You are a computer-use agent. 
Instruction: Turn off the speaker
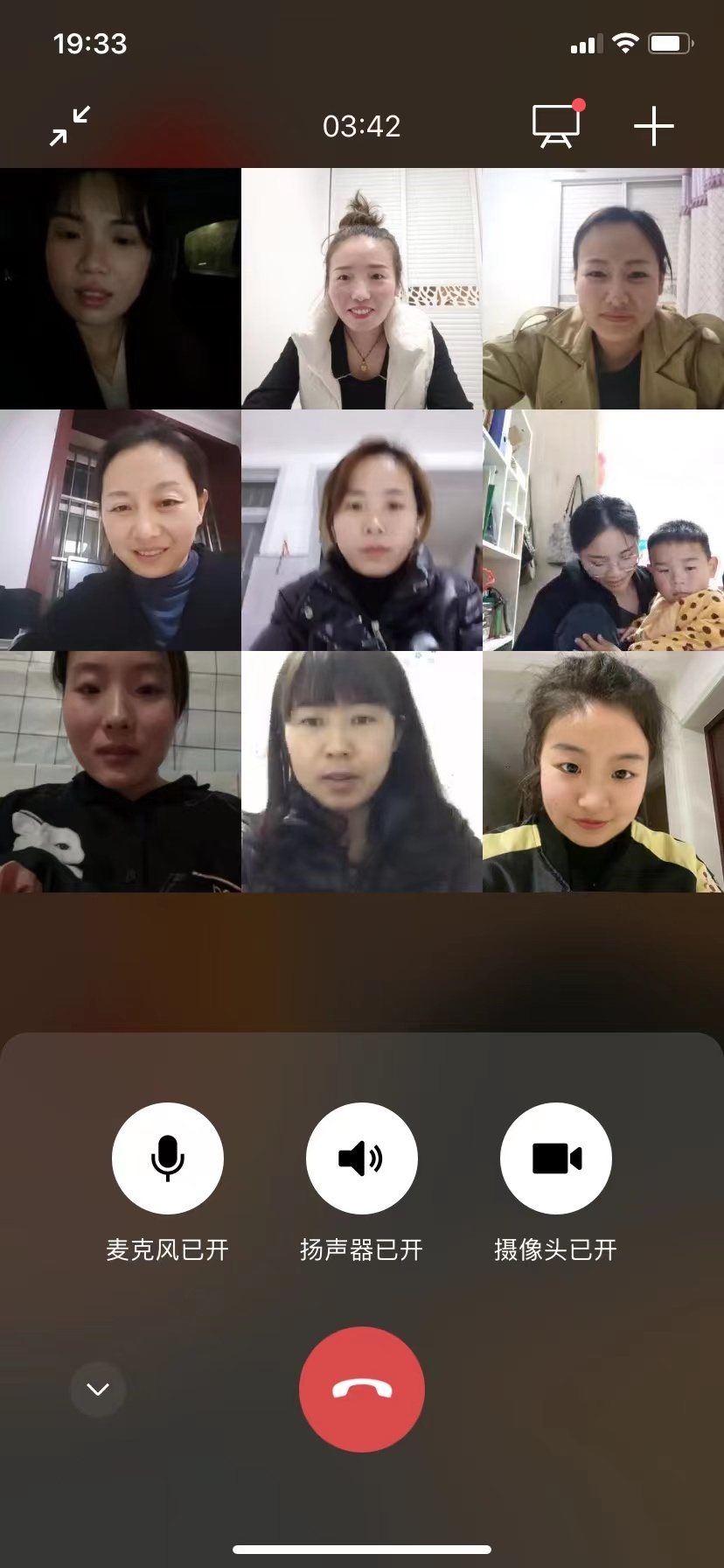tap(361, 1158)
